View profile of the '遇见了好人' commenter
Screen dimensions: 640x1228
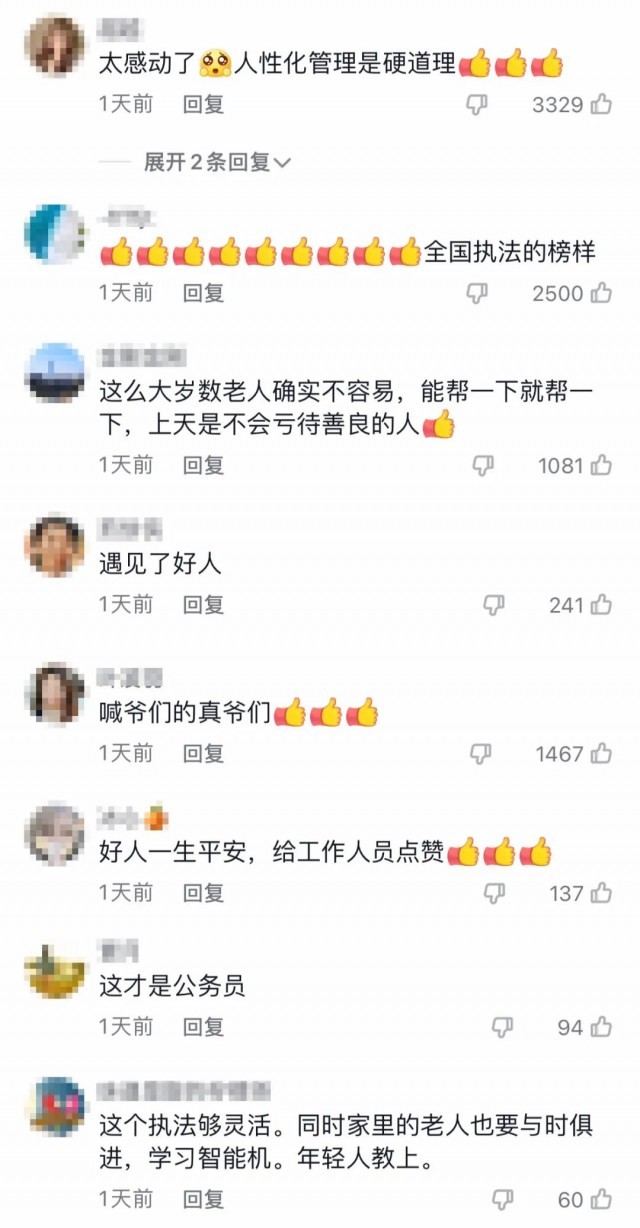[x=54, y=545]
